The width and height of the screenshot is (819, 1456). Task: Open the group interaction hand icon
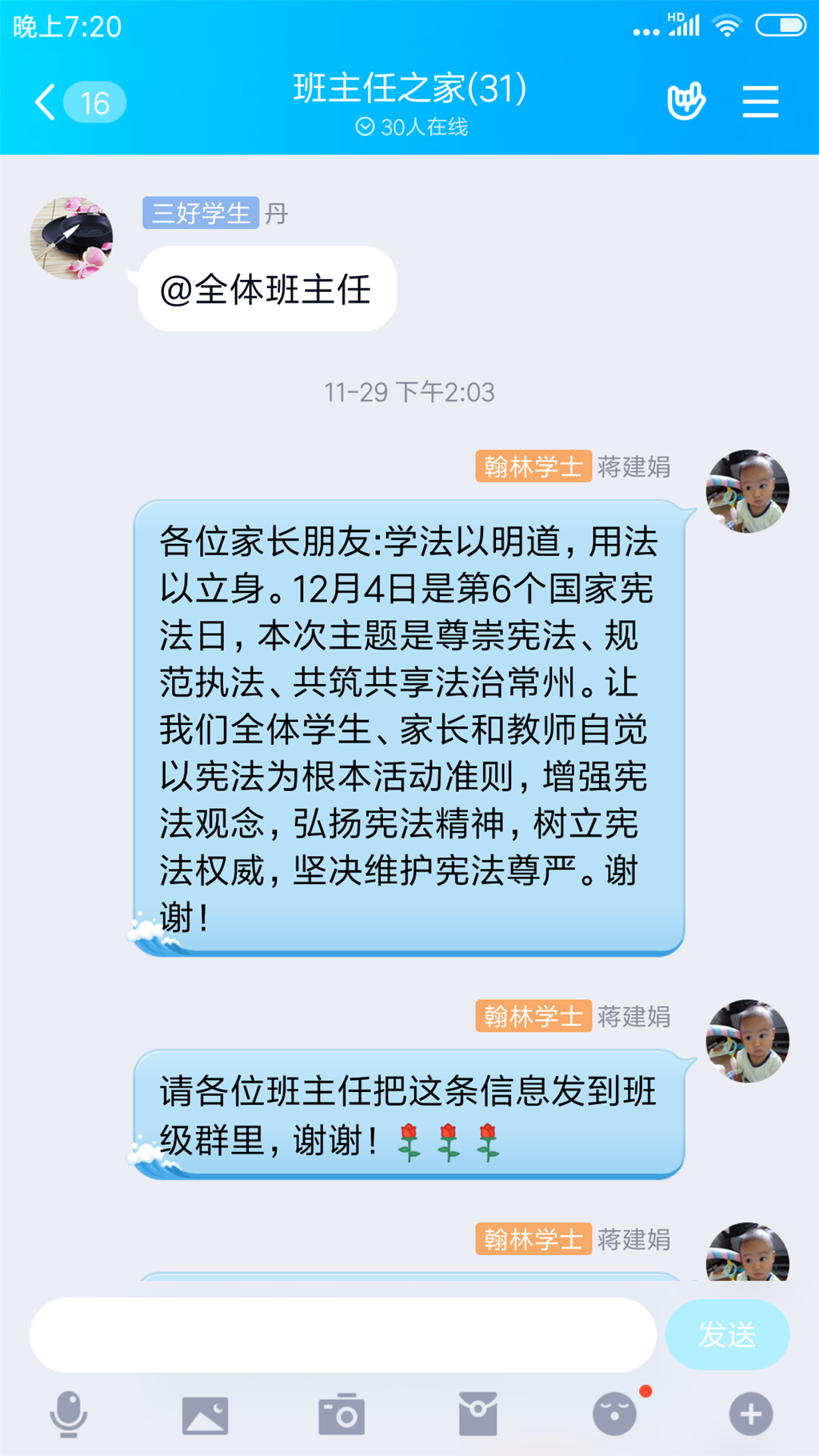tap(685, 102)
